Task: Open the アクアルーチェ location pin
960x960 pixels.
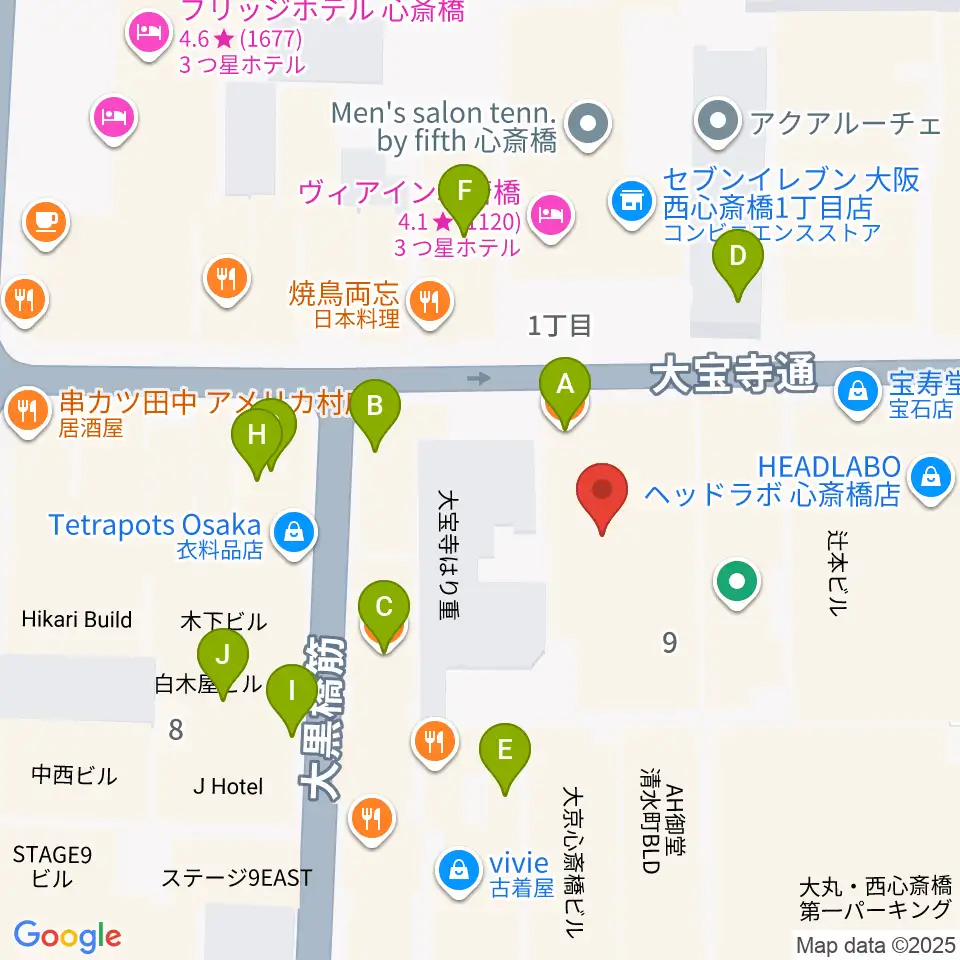Action: click(x=718, y=123)
